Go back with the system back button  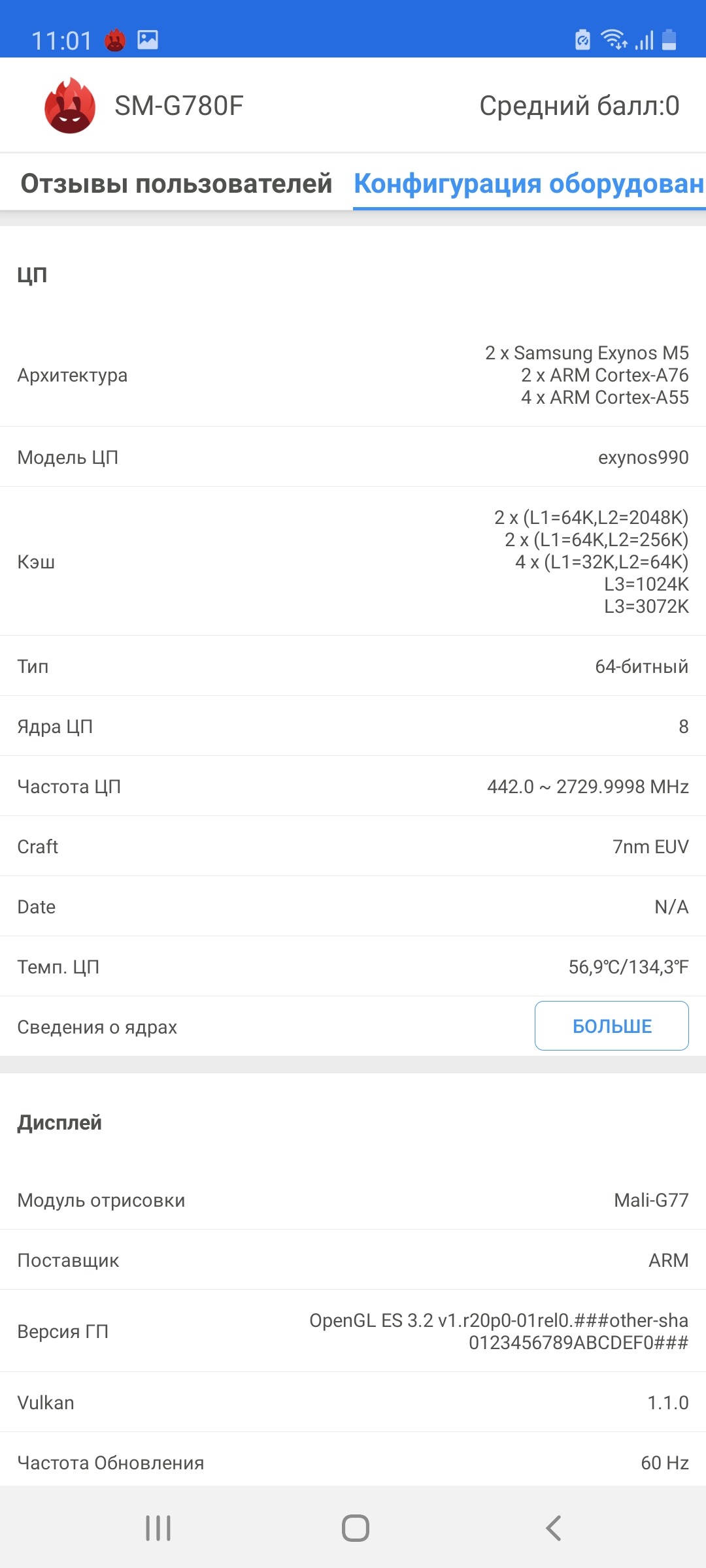click(553, 1528)
